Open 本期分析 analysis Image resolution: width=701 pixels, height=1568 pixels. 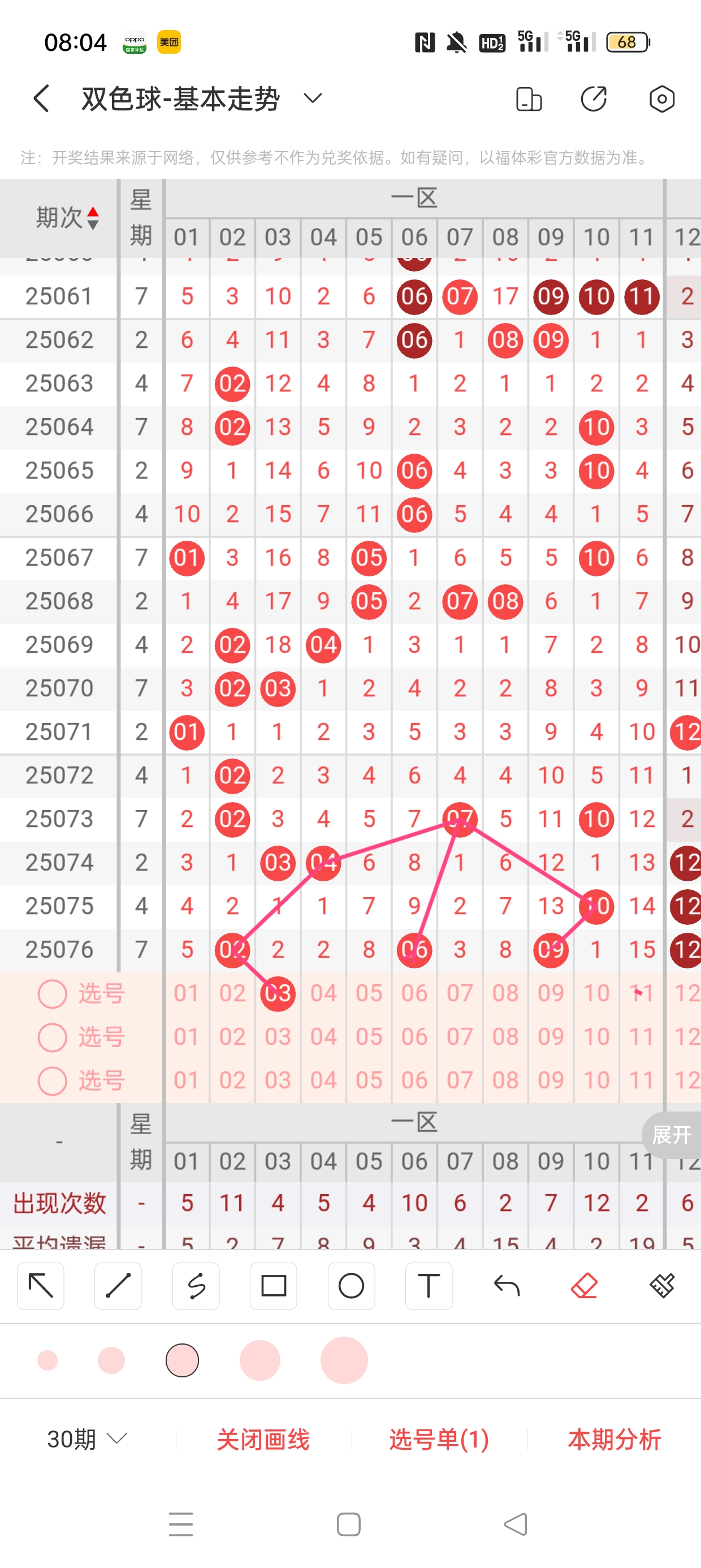point(615,1439)
